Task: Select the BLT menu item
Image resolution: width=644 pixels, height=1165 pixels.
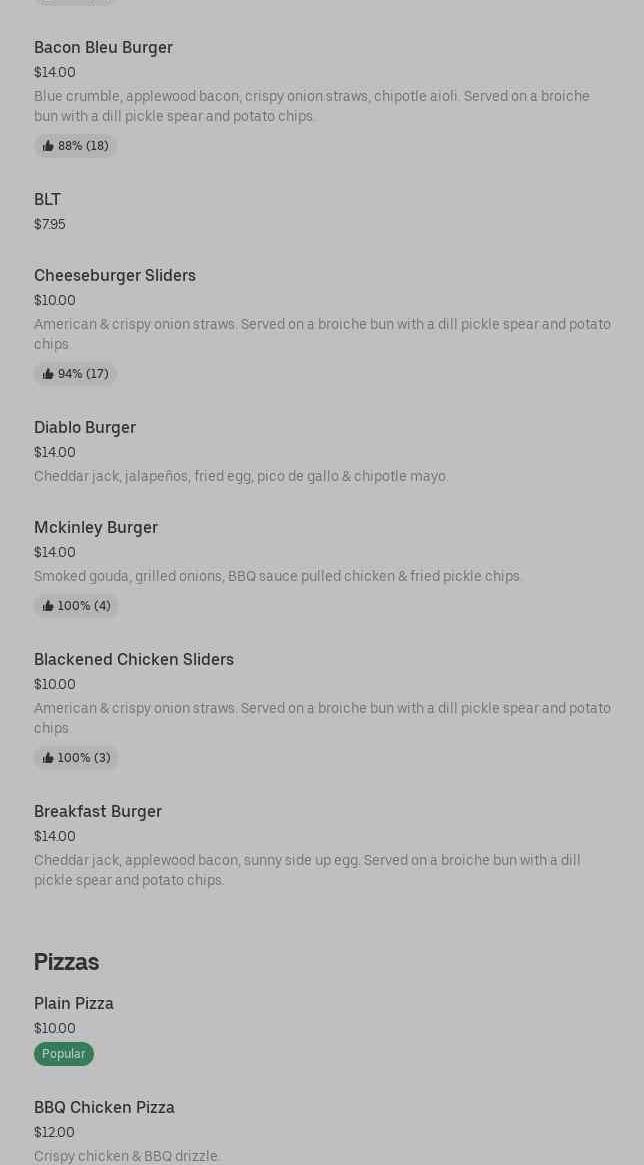Action: pyautogui.click(x=47, y=199)
